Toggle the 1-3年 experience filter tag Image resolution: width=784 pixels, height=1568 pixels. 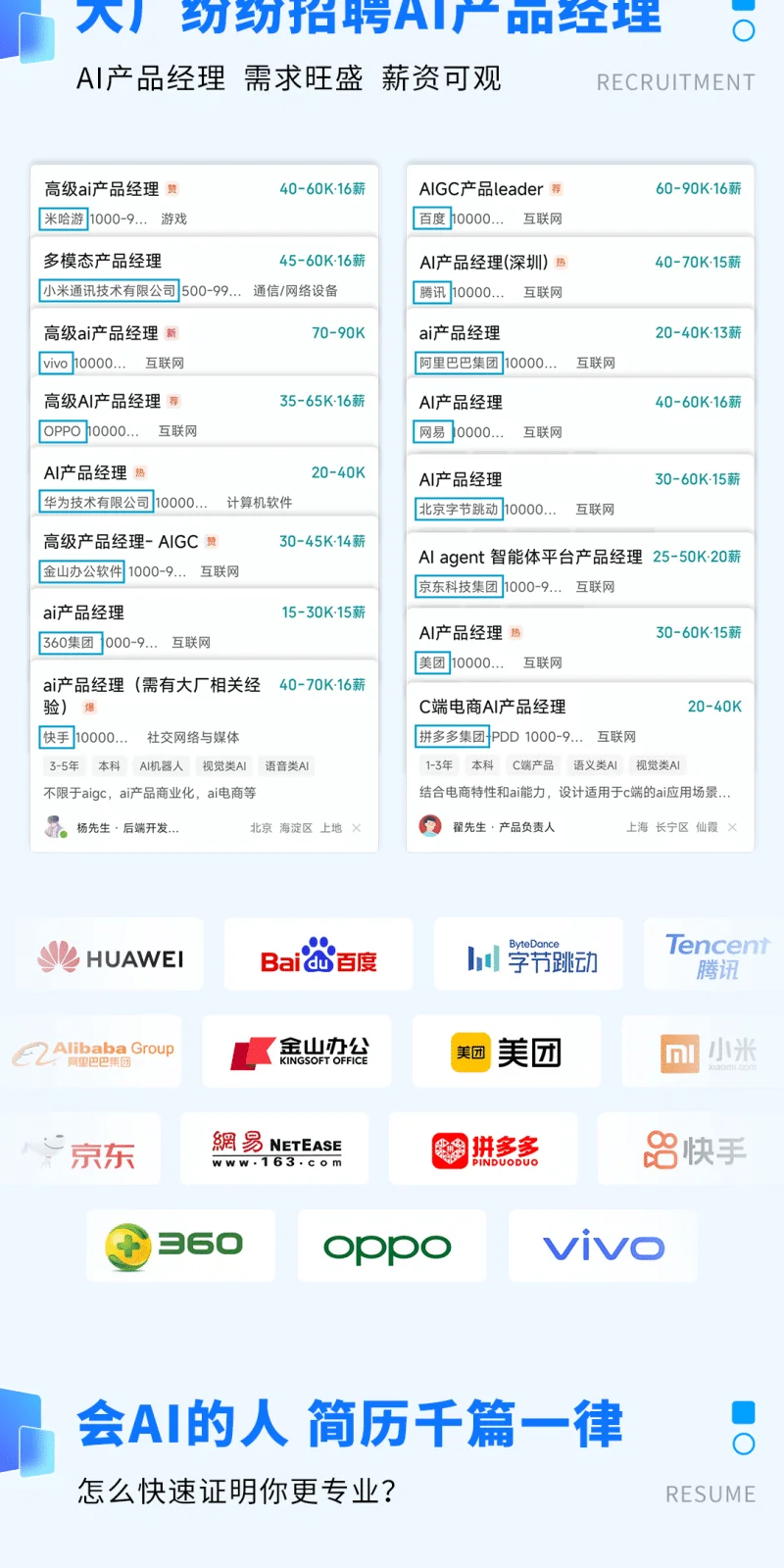tap(437, 765)
